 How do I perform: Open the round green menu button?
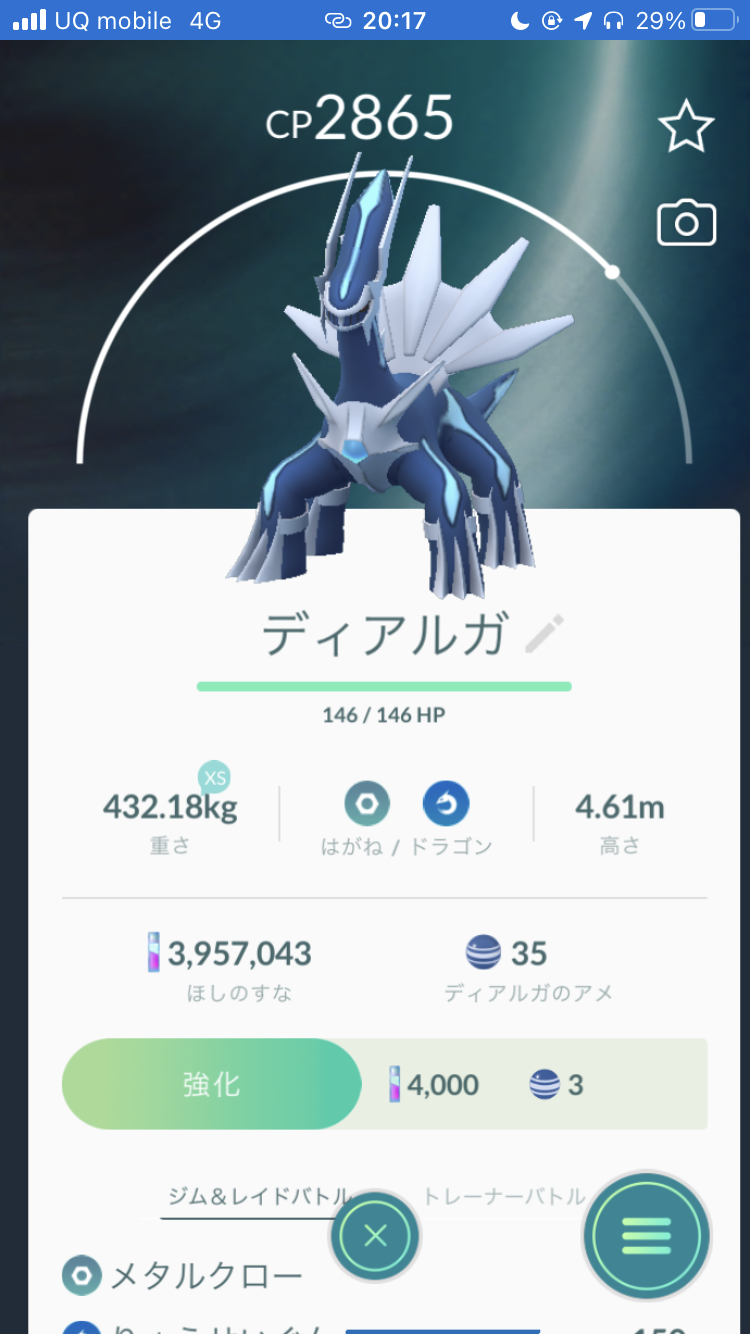646,1237
